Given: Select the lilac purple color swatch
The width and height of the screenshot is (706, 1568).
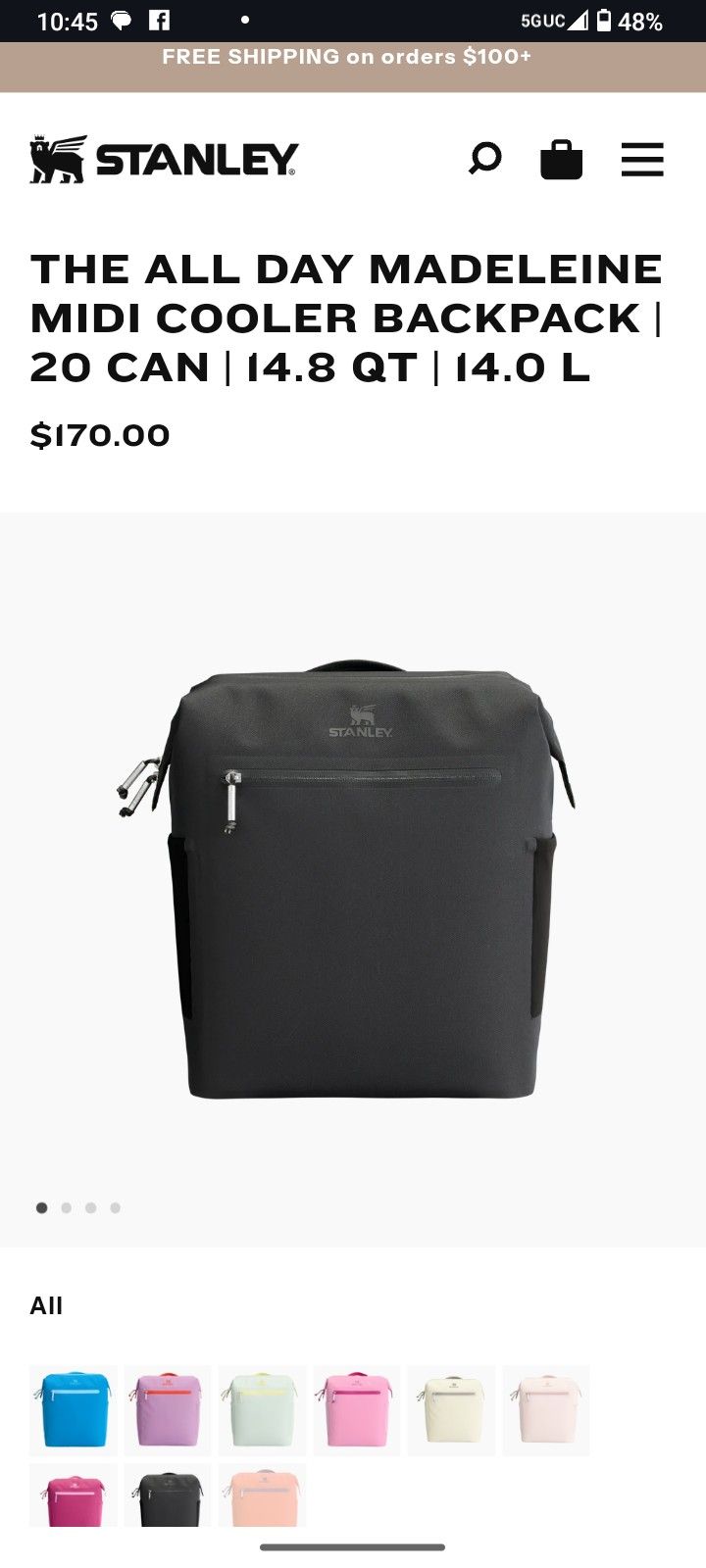Looking at the screenshot, I should pyautogui.click(x=168, y=1409).
